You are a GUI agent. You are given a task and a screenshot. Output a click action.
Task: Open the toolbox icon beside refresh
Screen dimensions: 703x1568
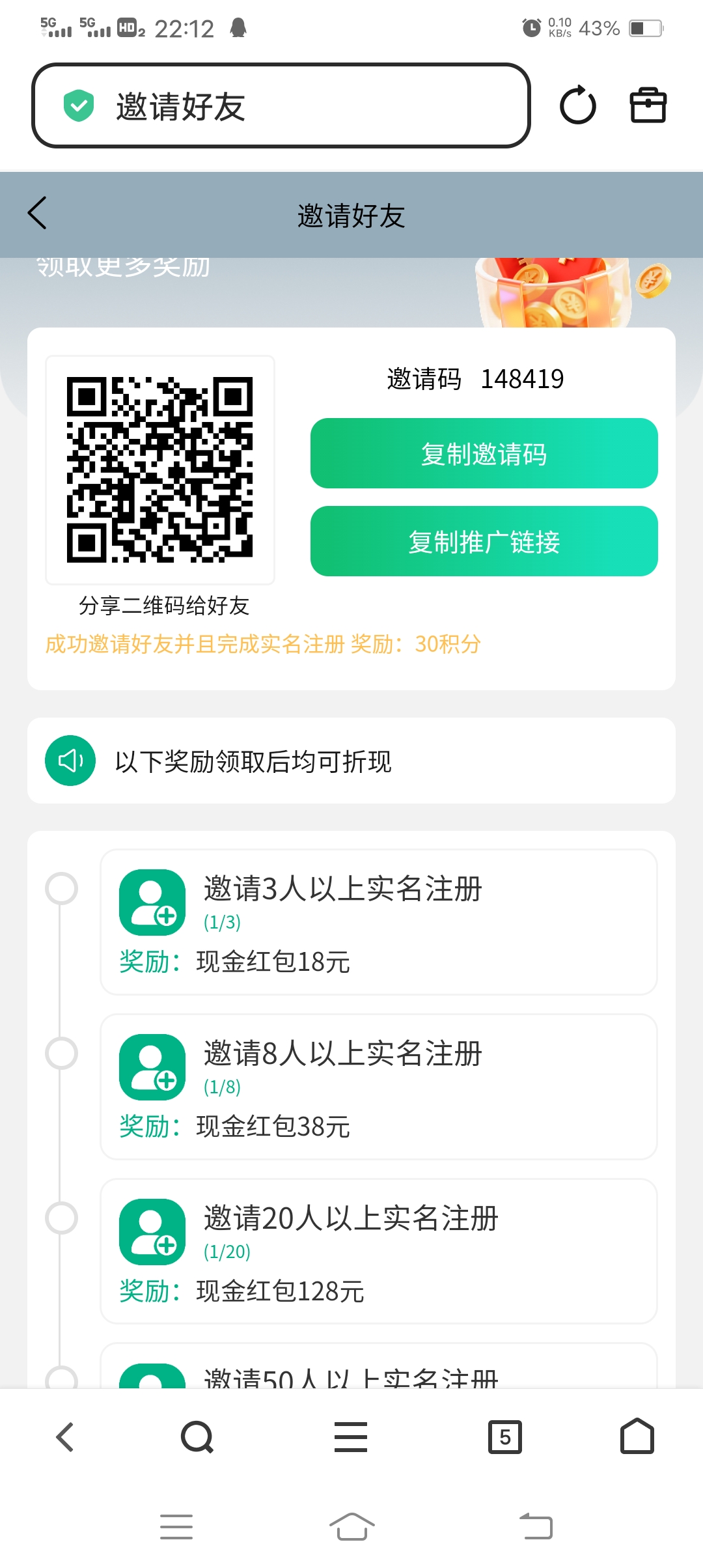pos(647,106)
